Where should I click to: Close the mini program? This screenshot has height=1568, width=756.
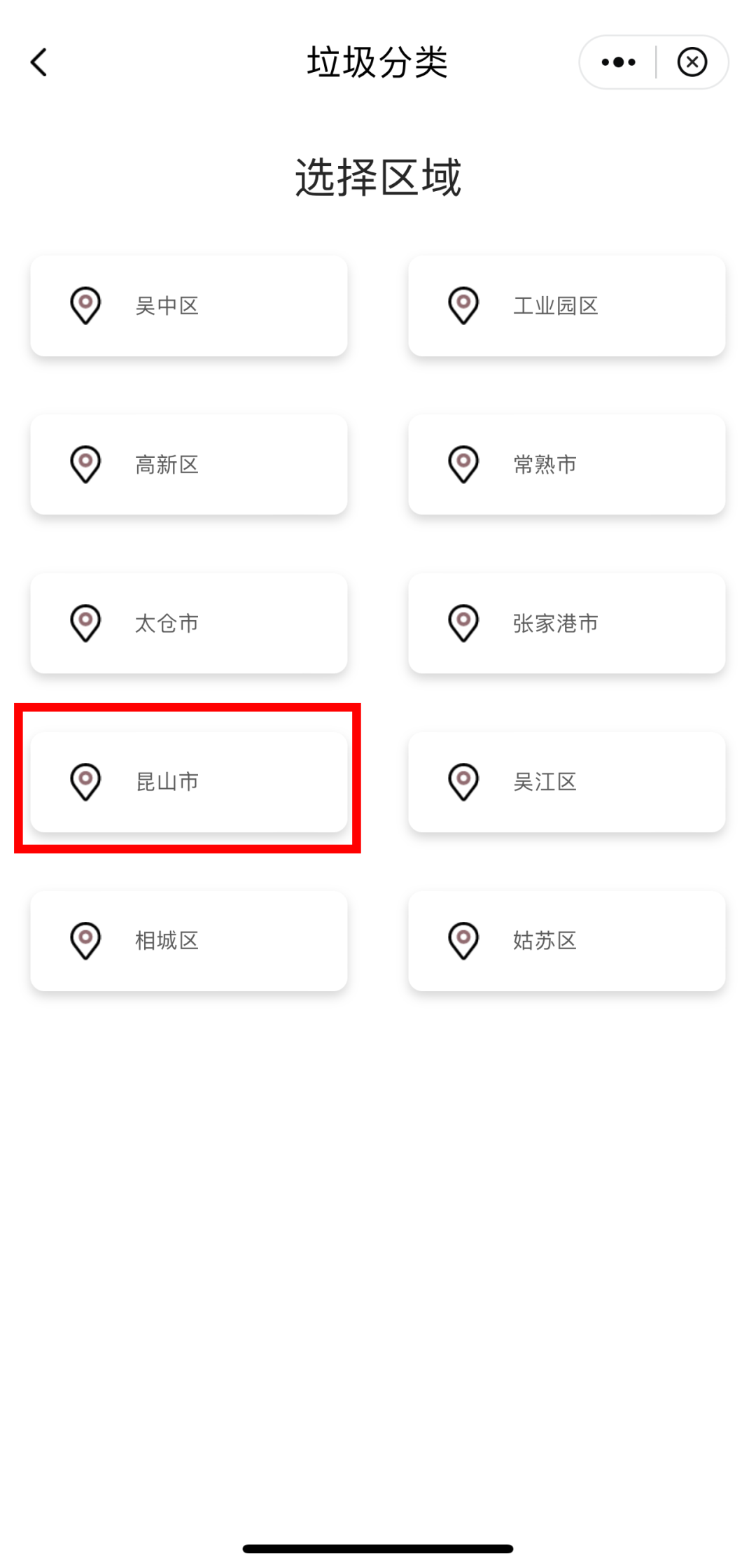(x=692, y=62)
